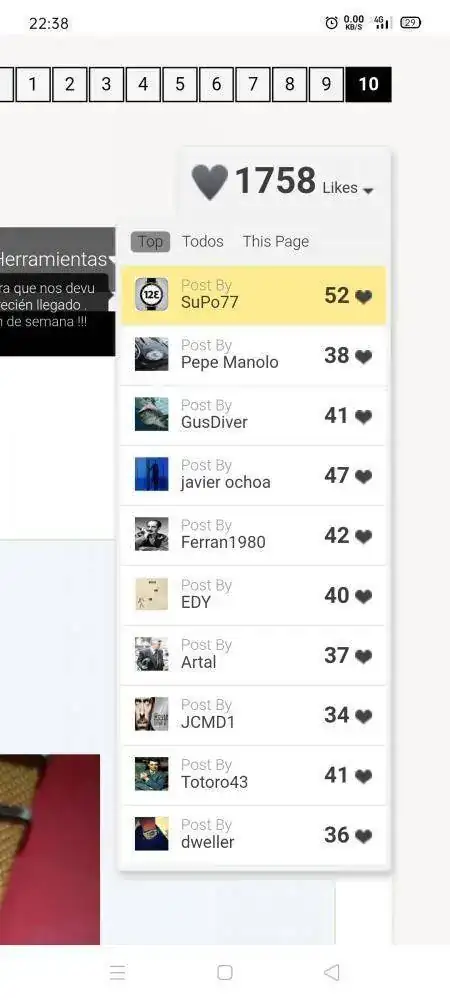Open the post by EDY
The image size is (450, 1000).
point(253,595)
